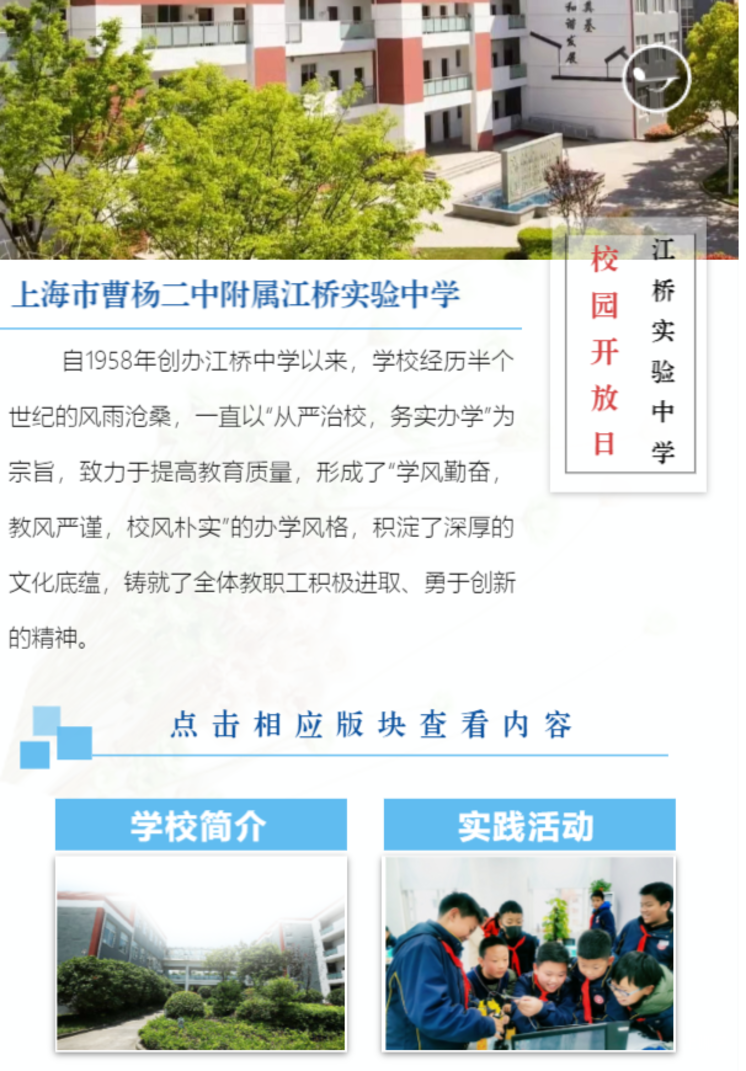746x1071 pixels.
Task: Open the 学校简介 section
Action: (x=201, y=825)
